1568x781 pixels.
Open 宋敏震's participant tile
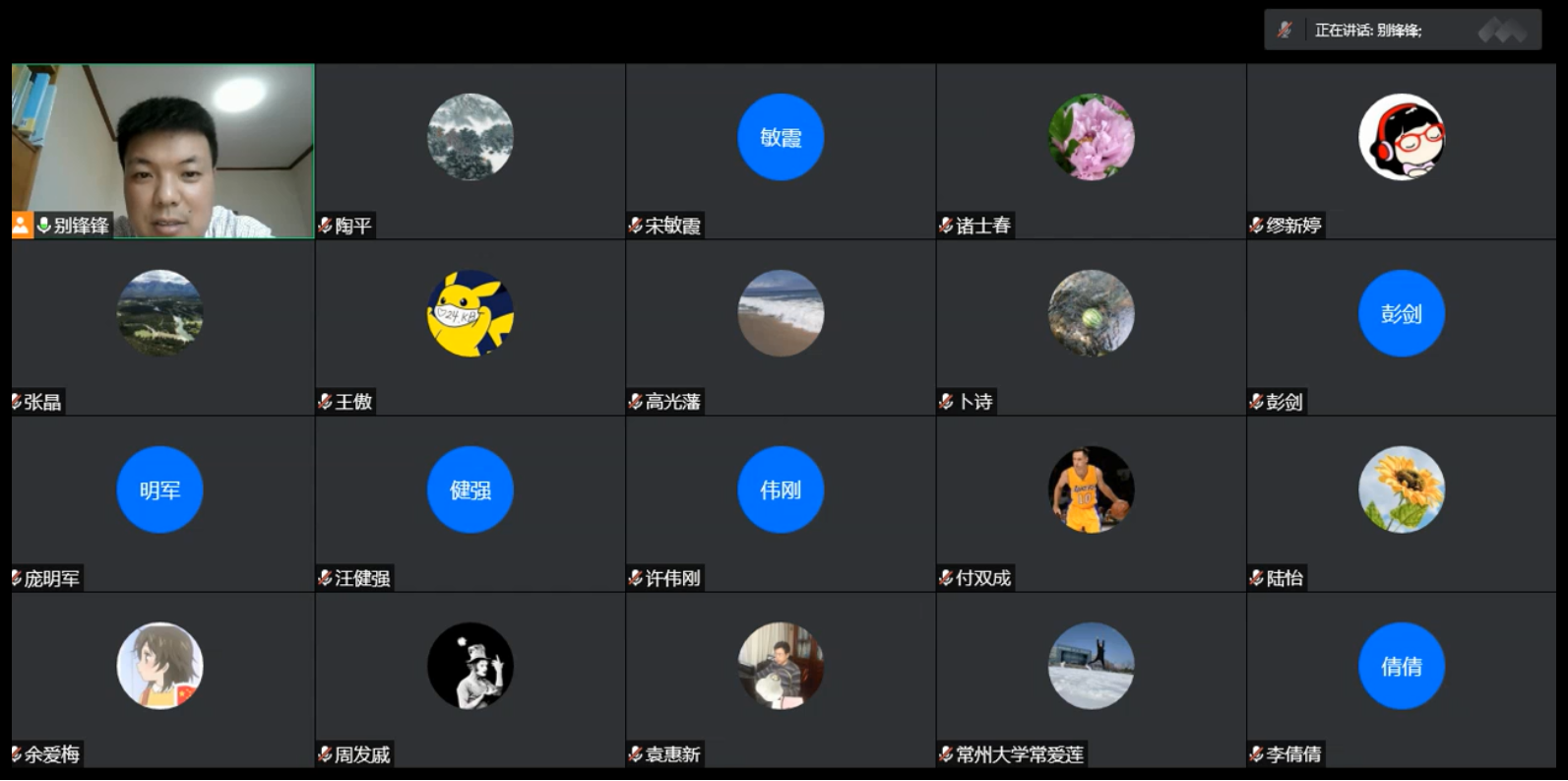point(780,151)
